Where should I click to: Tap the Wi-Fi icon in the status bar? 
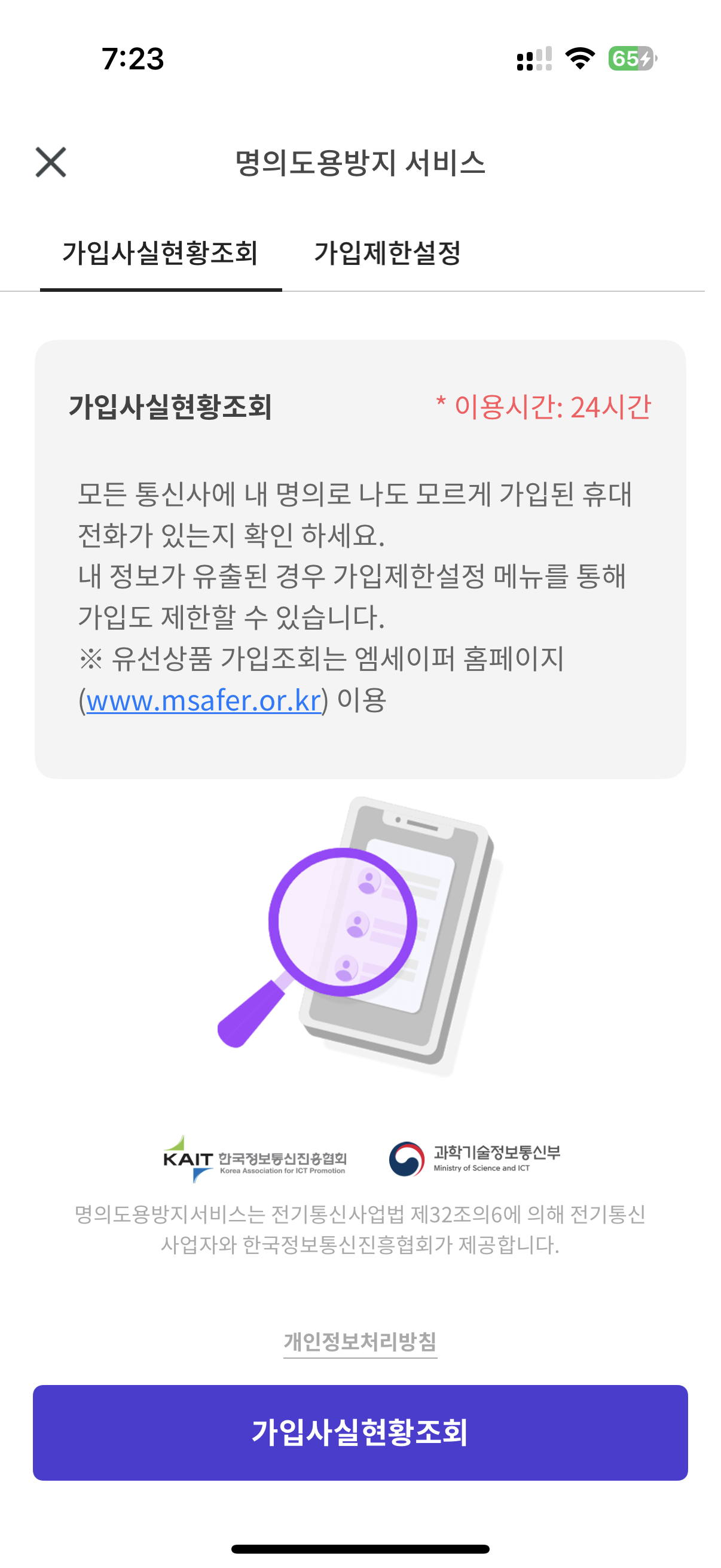pos(579,59)
